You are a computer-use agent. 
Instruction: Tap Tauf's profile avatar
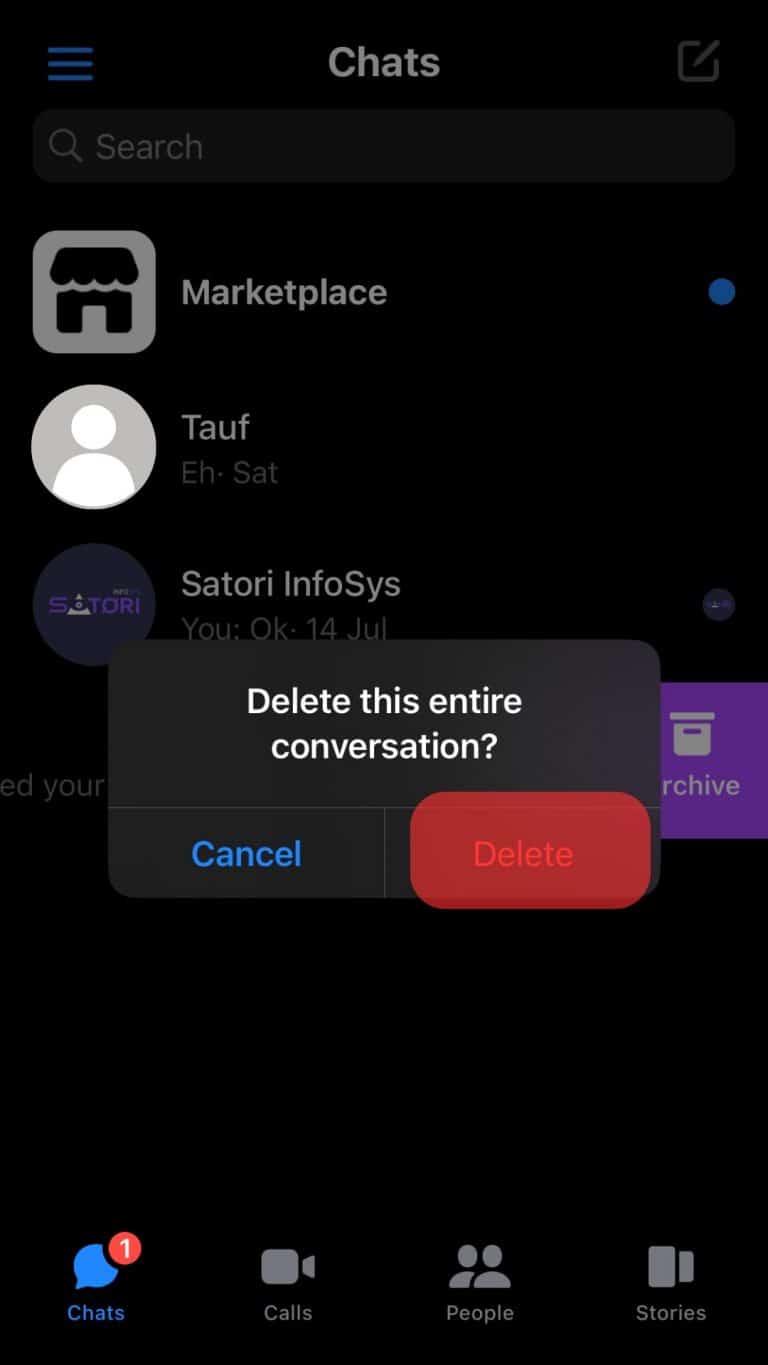tap(94, 446)
